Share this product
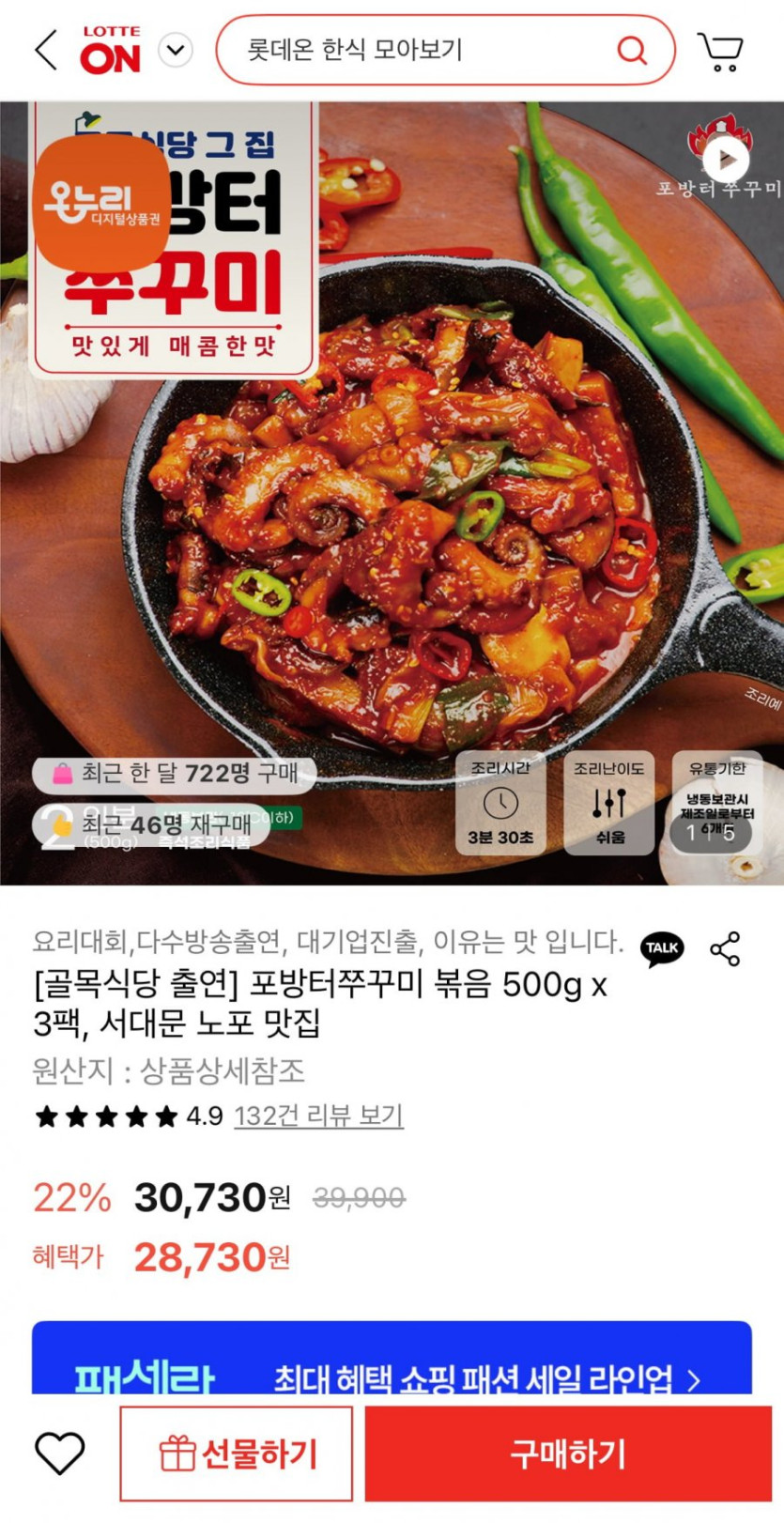 coord(725,948)
